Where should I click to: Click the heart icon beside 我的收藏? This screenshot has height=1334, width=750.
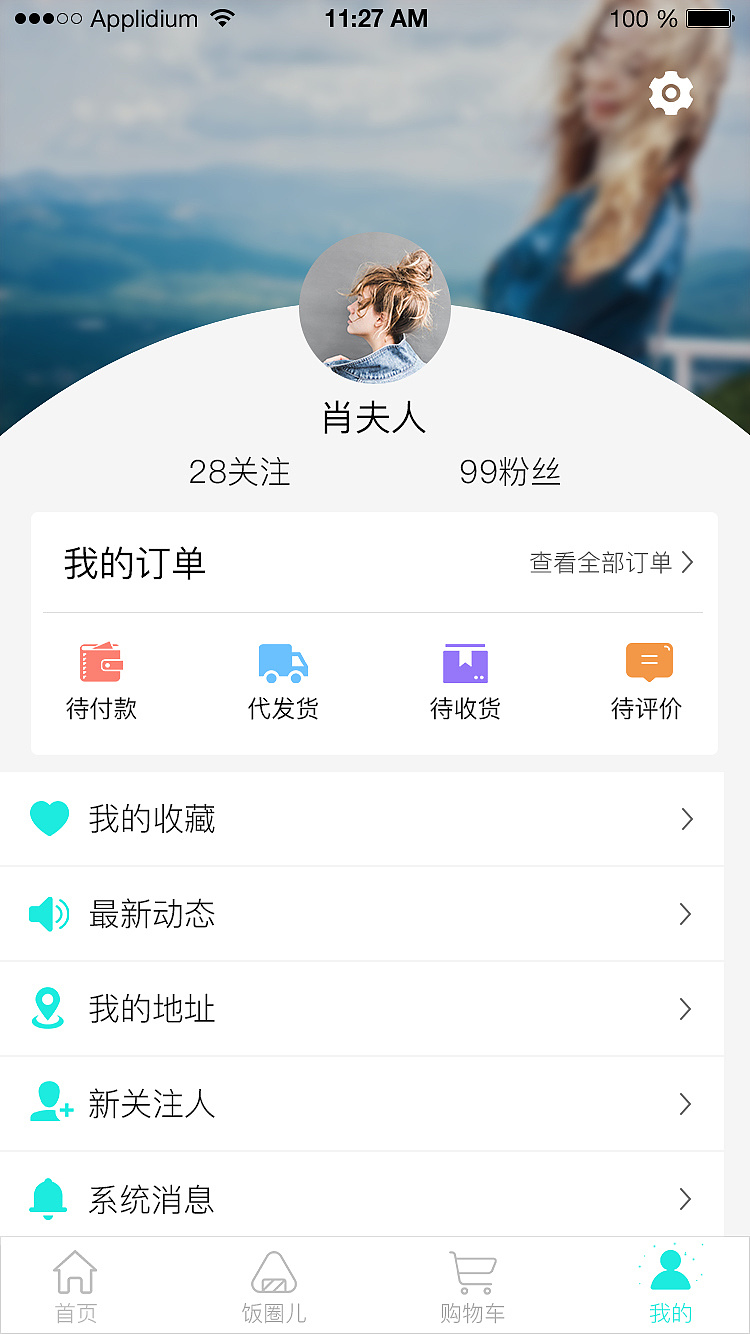point(50,818)
